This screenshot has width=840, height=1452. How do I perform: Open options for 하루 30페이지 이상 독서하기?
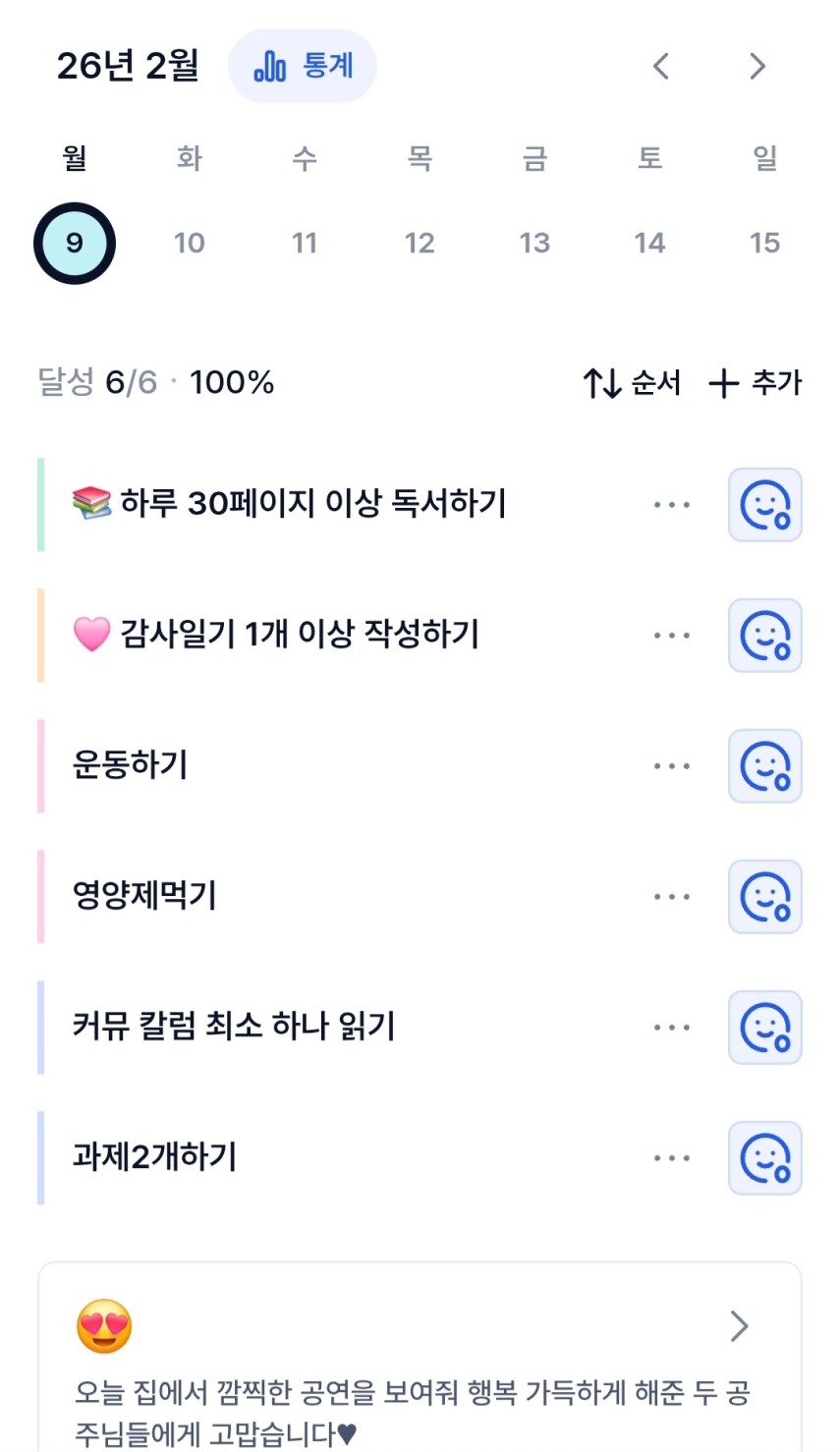tap(672, 505)
